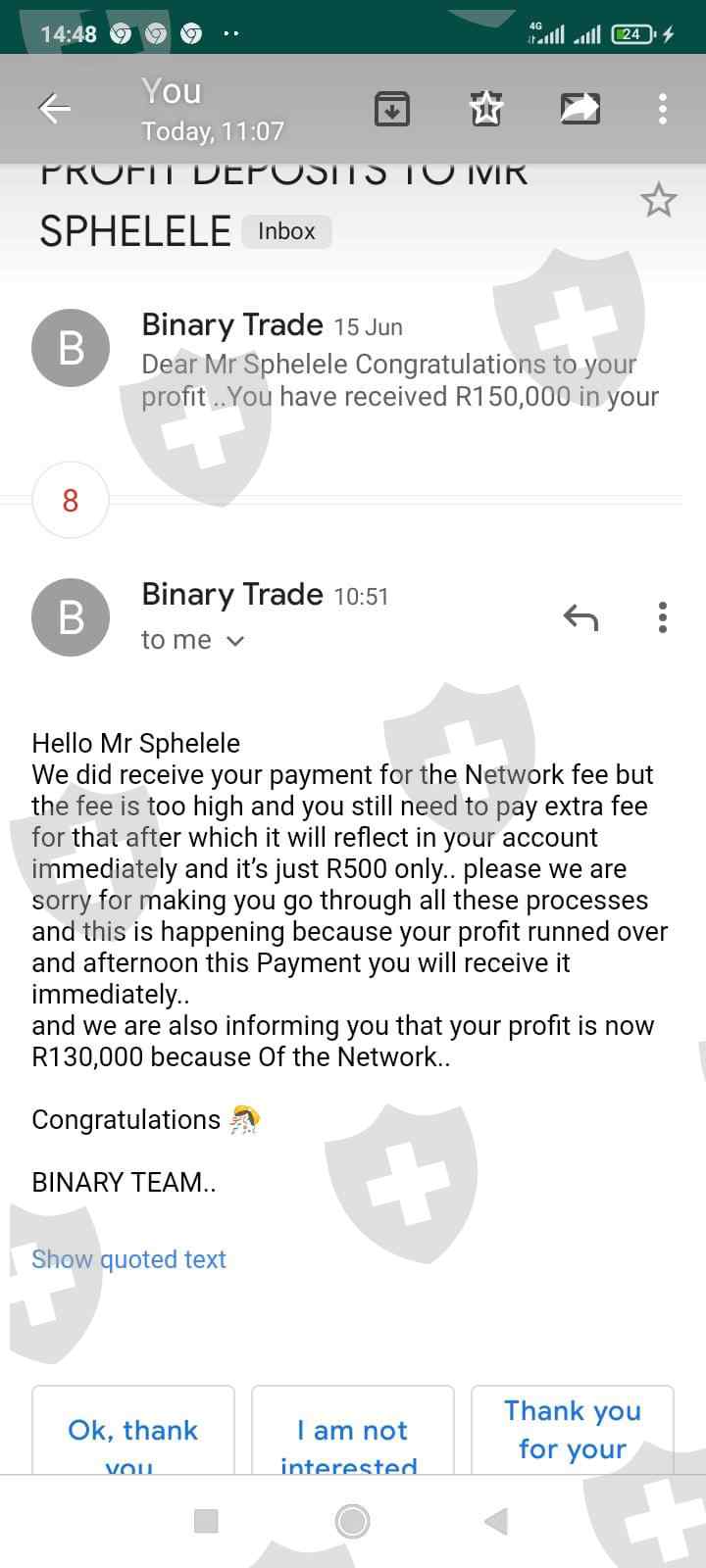Viewport: 706px width, 1568px height.
Task: Open more options for the 10:51 message
Action: click(x=663, y=617)
